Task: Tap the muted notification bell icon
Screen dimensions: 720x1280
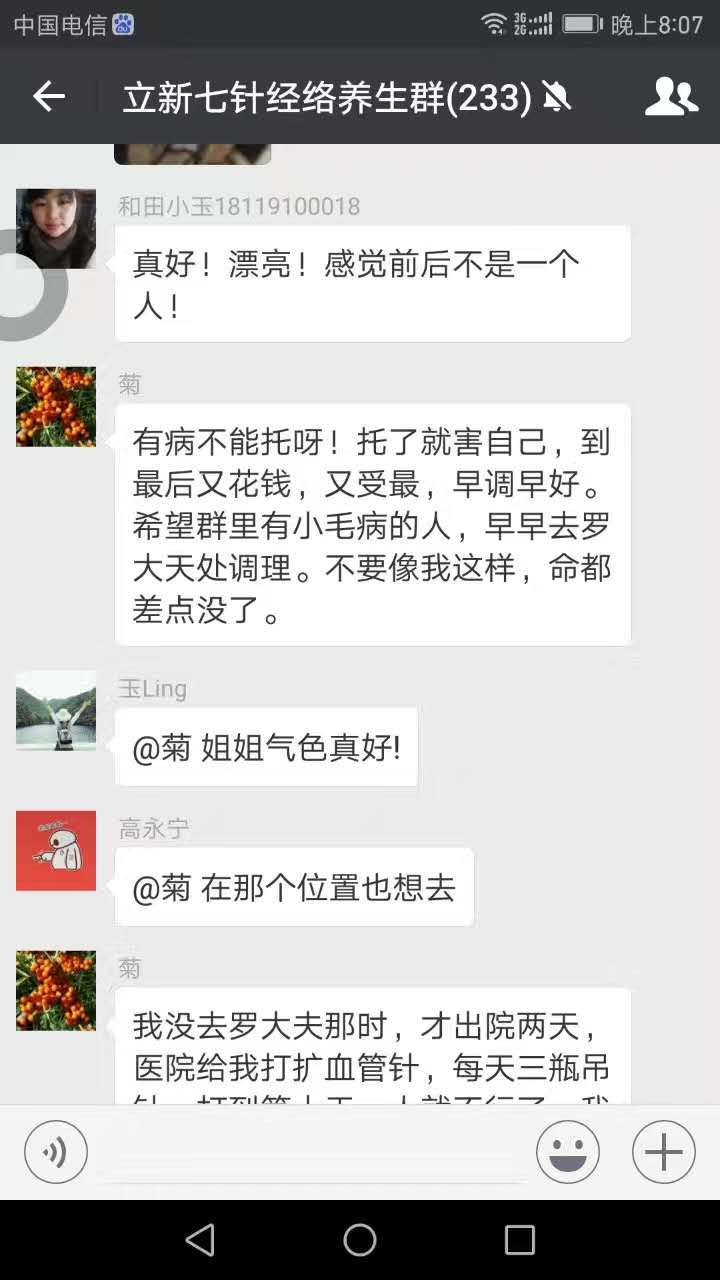Action: [557, 97]
